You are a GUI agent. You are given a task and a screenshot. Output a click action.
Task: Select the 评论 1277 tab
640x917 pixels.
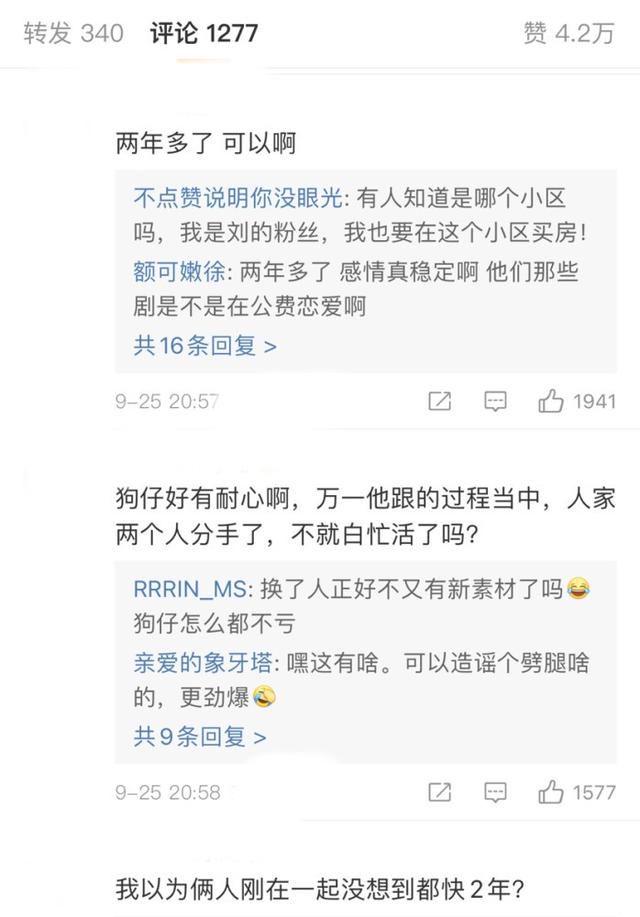(204, 33)
